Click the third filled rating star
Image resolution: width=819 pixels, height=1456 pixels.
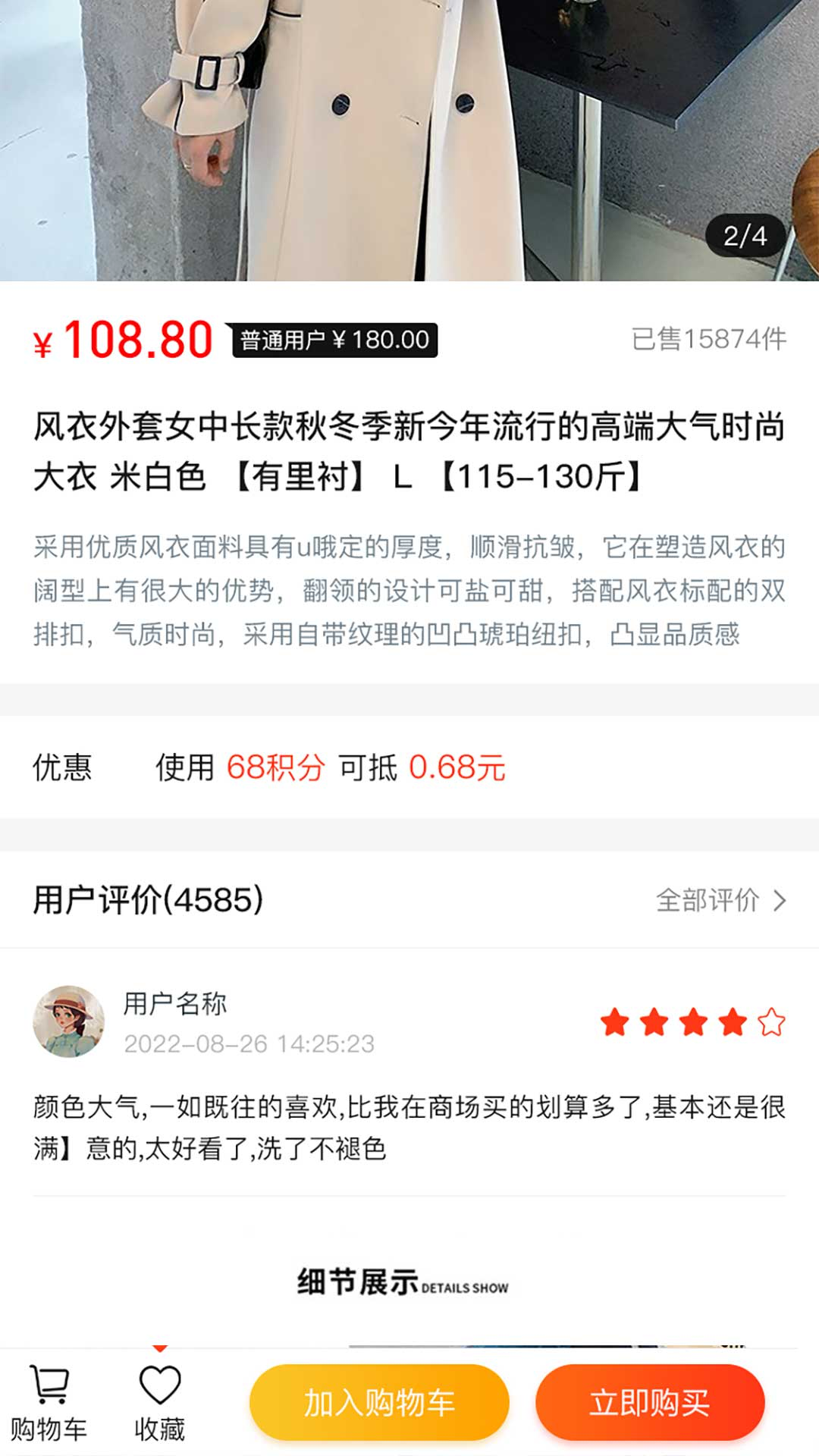tap(694, 1022)
